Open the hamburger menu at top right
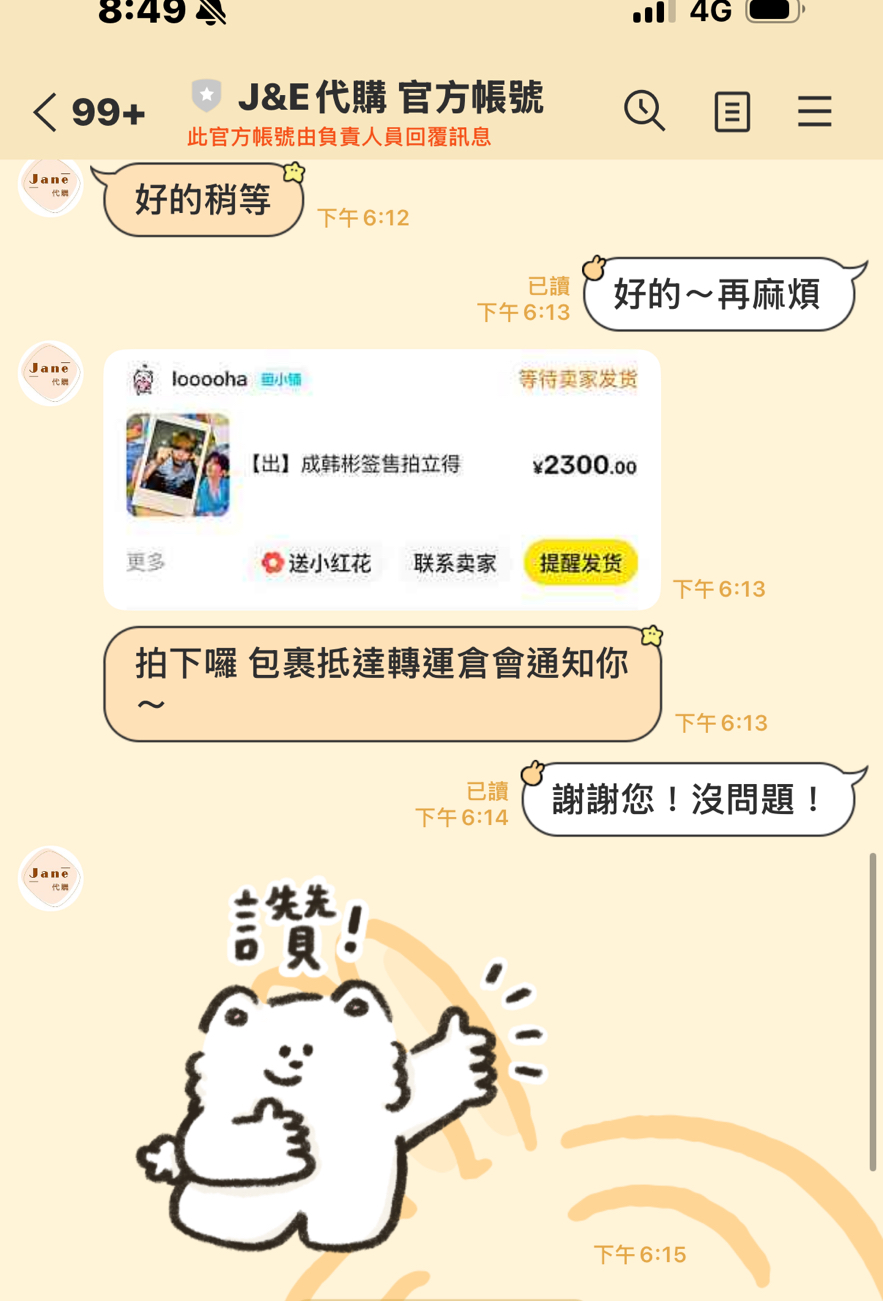This screenshot has height=1301, width=883. click(815, 111)
